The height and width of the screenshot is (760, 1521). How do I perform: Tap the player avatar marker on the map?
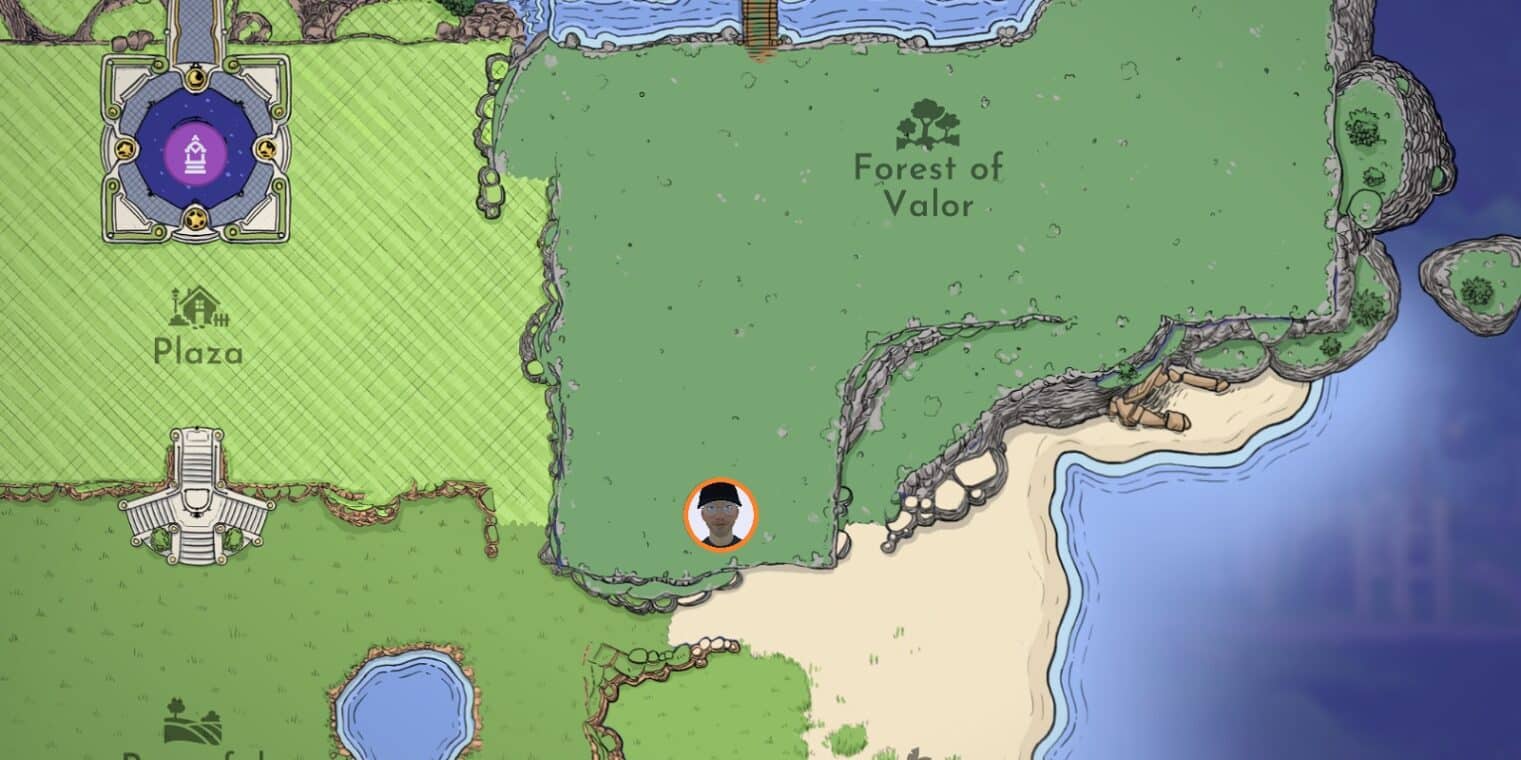pyautogui.click(x=720, y=515)
